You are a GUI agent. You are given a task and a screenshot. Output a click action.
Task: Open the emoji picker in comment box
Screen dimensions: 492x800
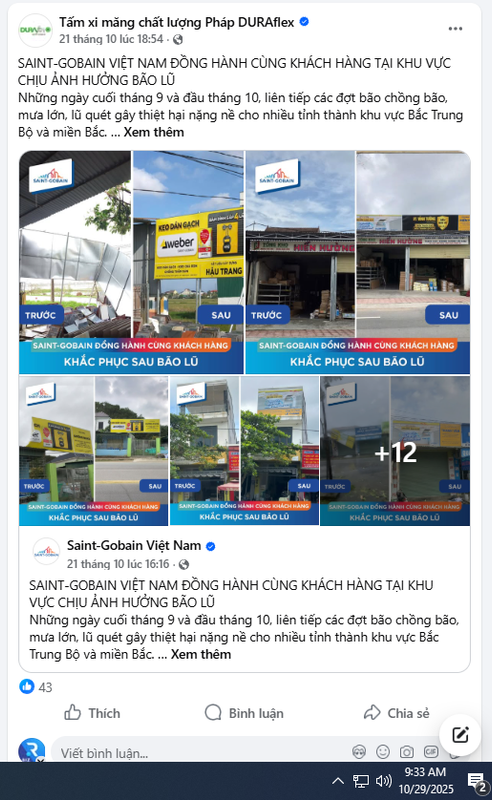tap(383, 752)
